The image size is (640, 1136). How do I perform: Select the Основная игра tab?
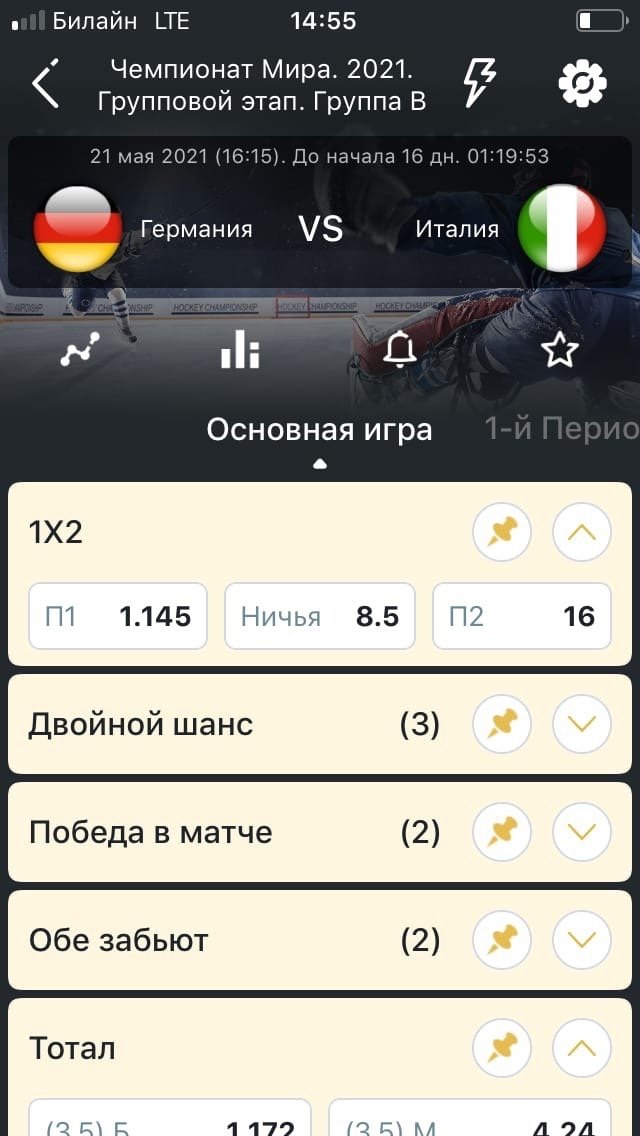pos(319,430)
